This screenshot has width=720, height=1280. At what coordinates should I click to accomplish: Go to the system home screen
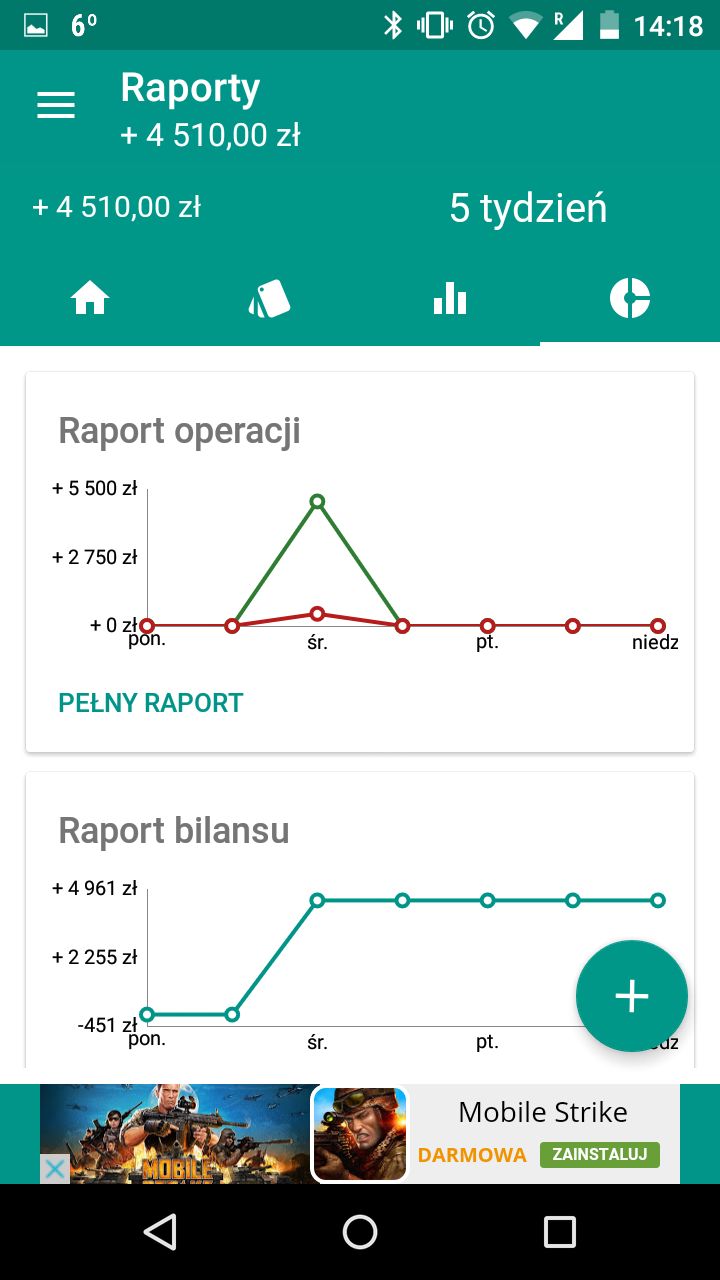click(x=360, y=1232)
